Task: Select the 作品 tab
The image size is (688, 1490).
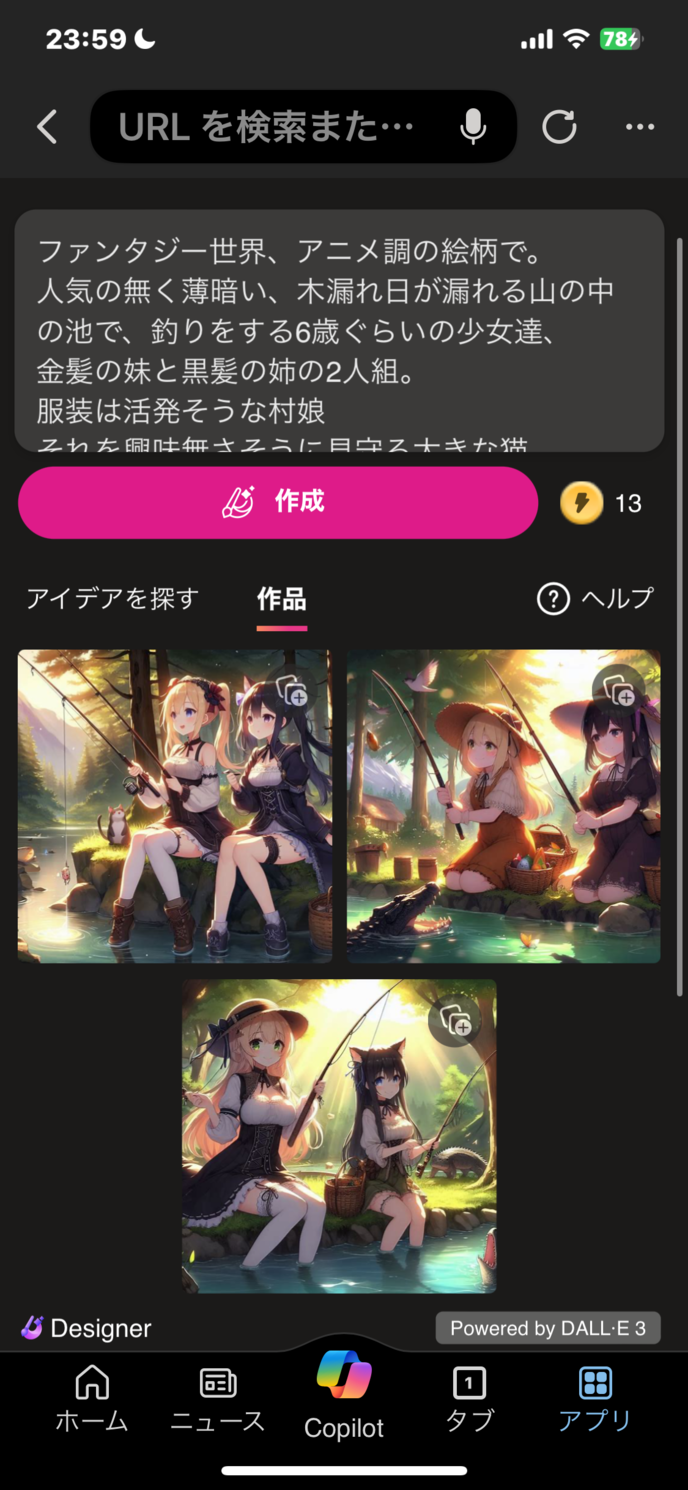Action: [x=281, y=600]
